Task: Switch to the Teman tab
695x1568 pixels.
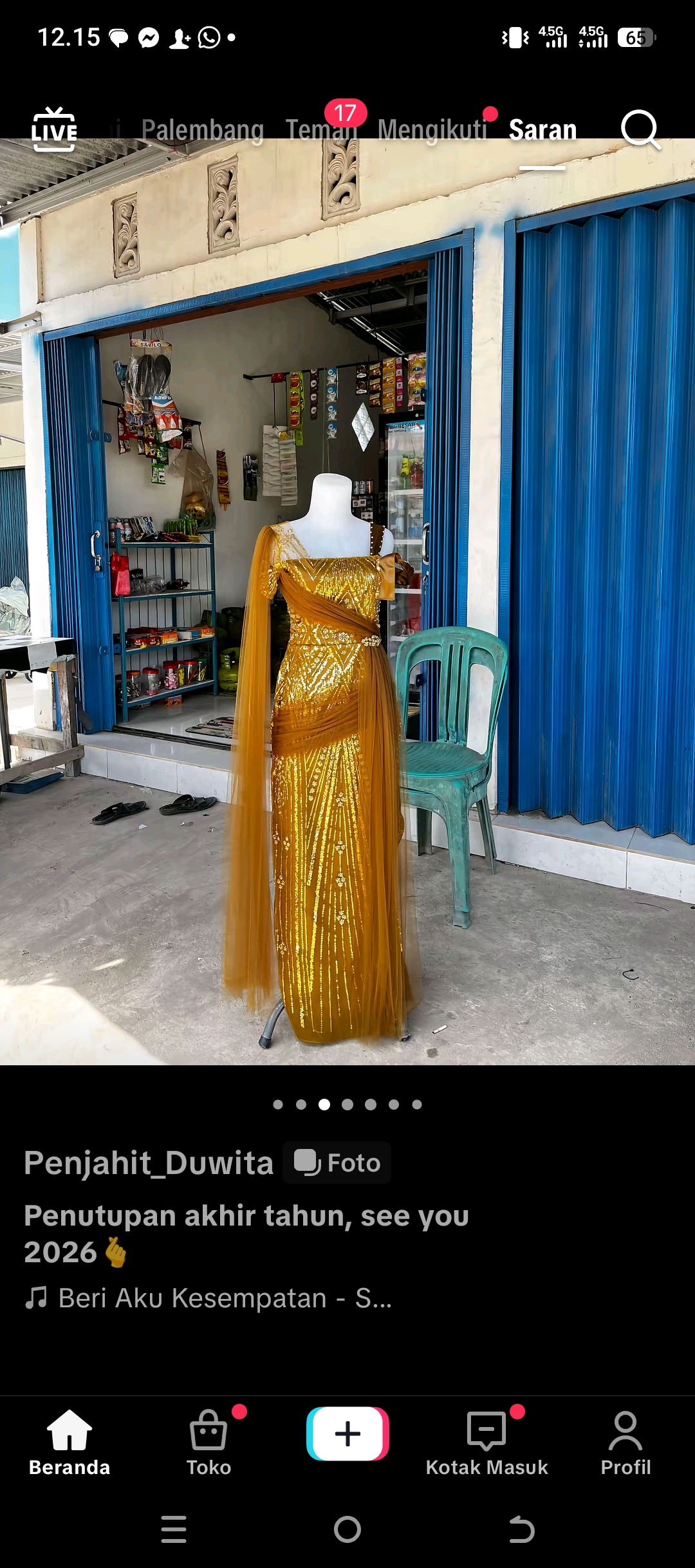Action: [320, 130]
